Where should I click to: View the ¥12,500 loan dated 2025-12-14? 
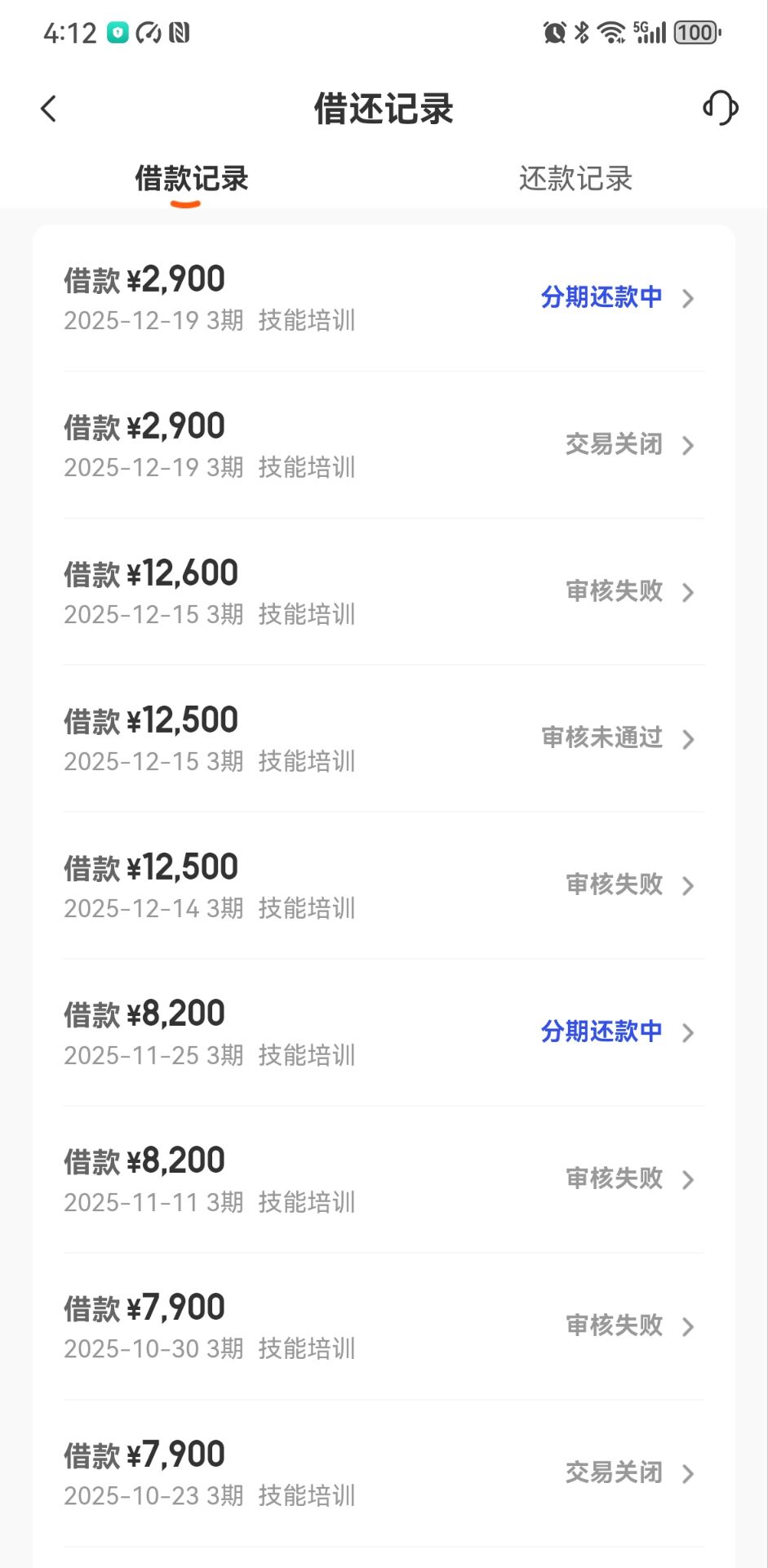[x=384, y=886]
